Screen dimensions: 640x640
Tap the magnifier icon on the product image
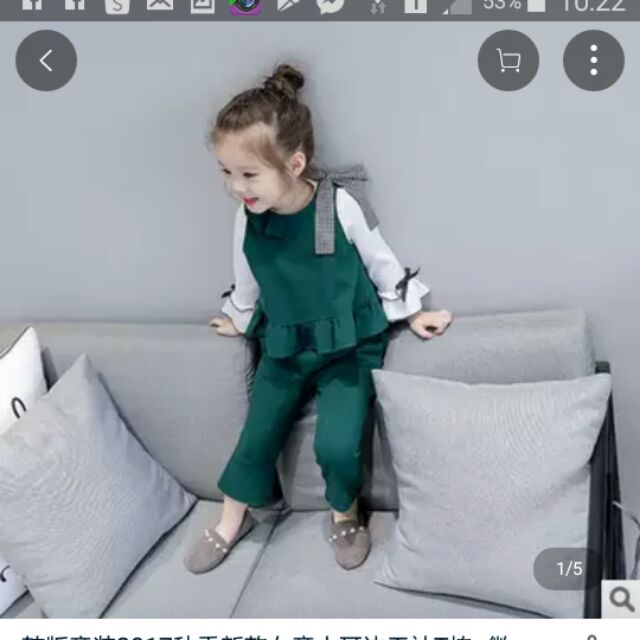pyautogui.click(x=622, y=600)
